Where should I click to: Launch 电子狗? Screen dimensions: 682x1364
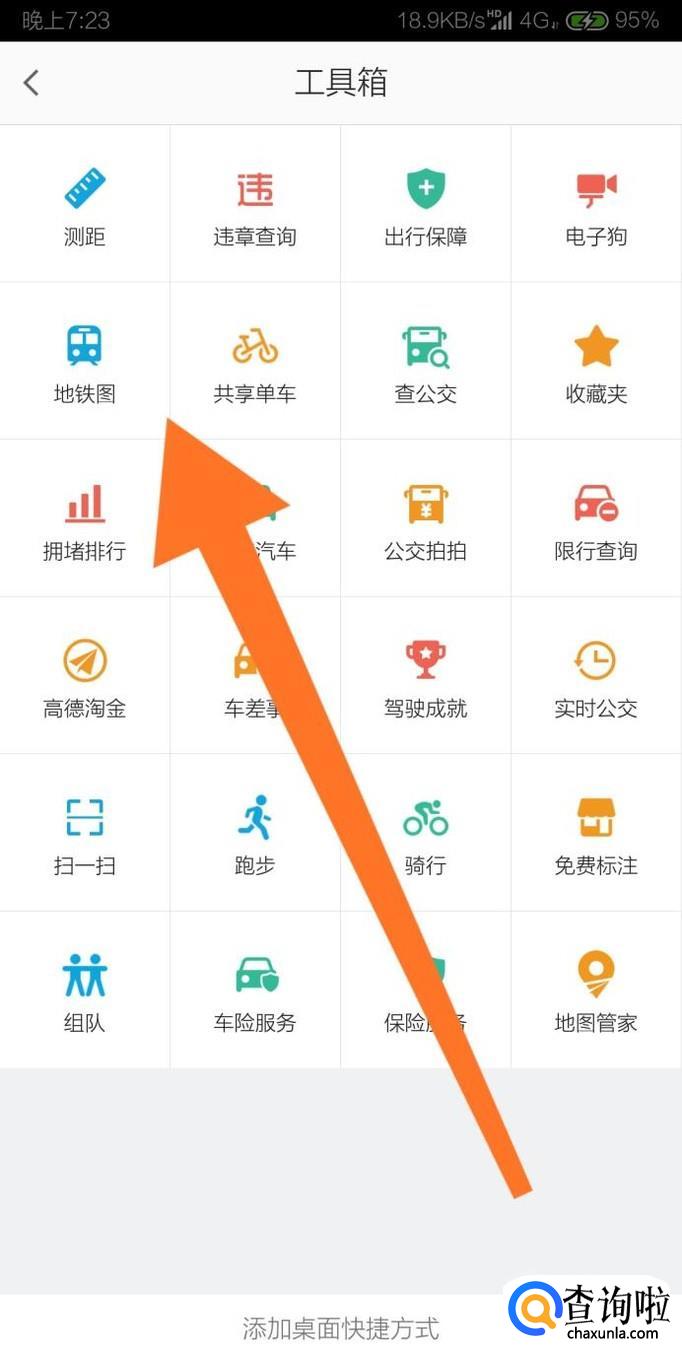pos(596,205)
